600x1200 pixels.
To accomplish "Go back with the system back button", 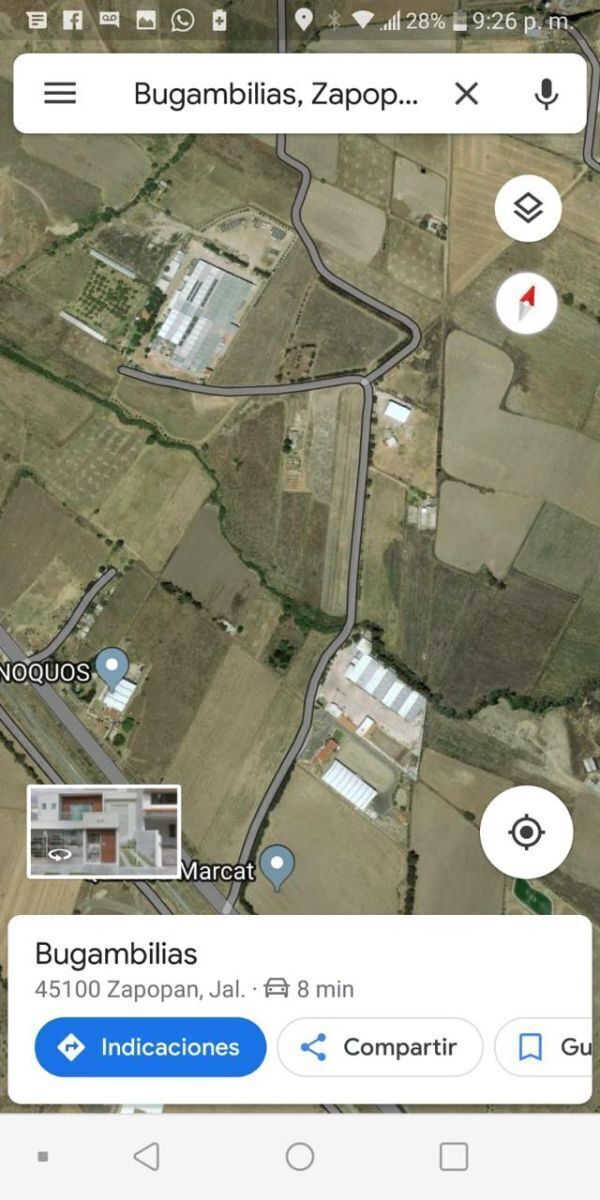I will tap(147, 1157).
